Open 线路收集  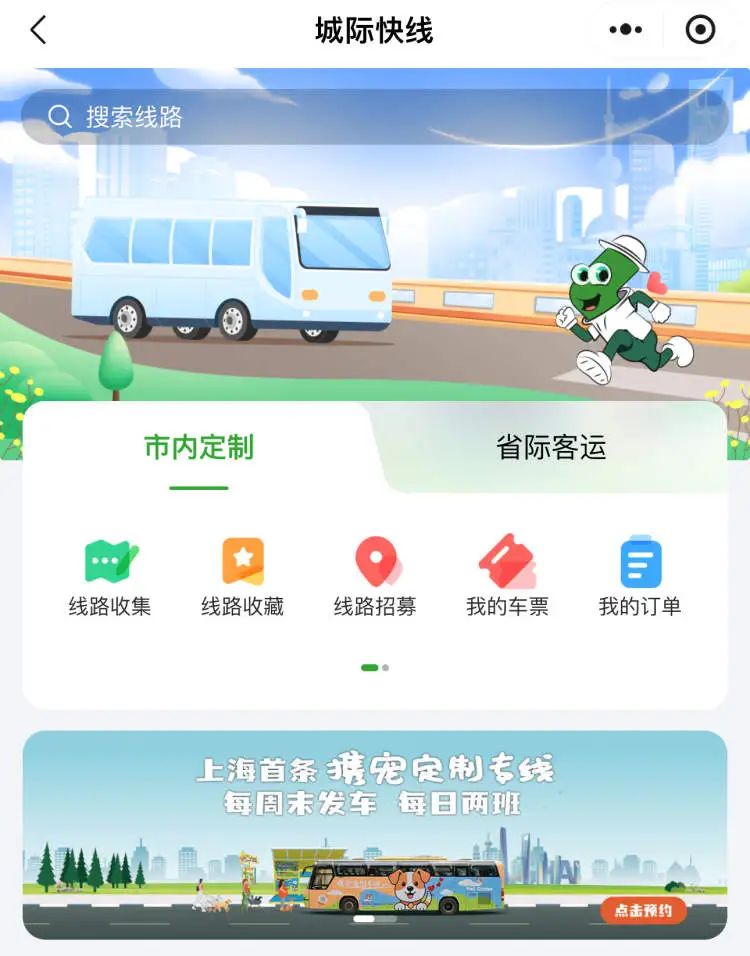pos(110,577)
